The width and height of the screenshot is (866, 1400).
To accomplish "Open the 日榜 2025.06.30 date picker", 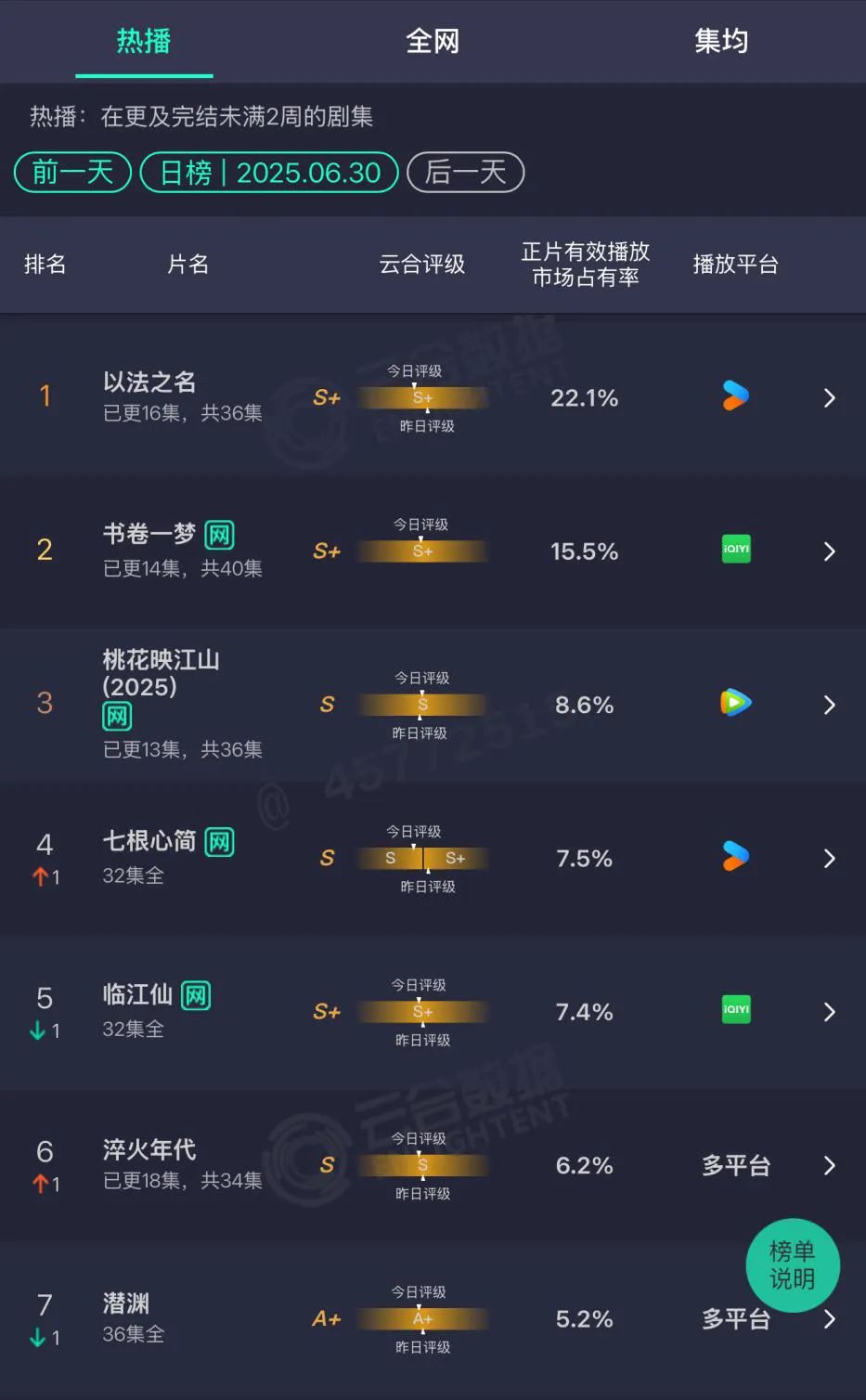I will point(269,172).
